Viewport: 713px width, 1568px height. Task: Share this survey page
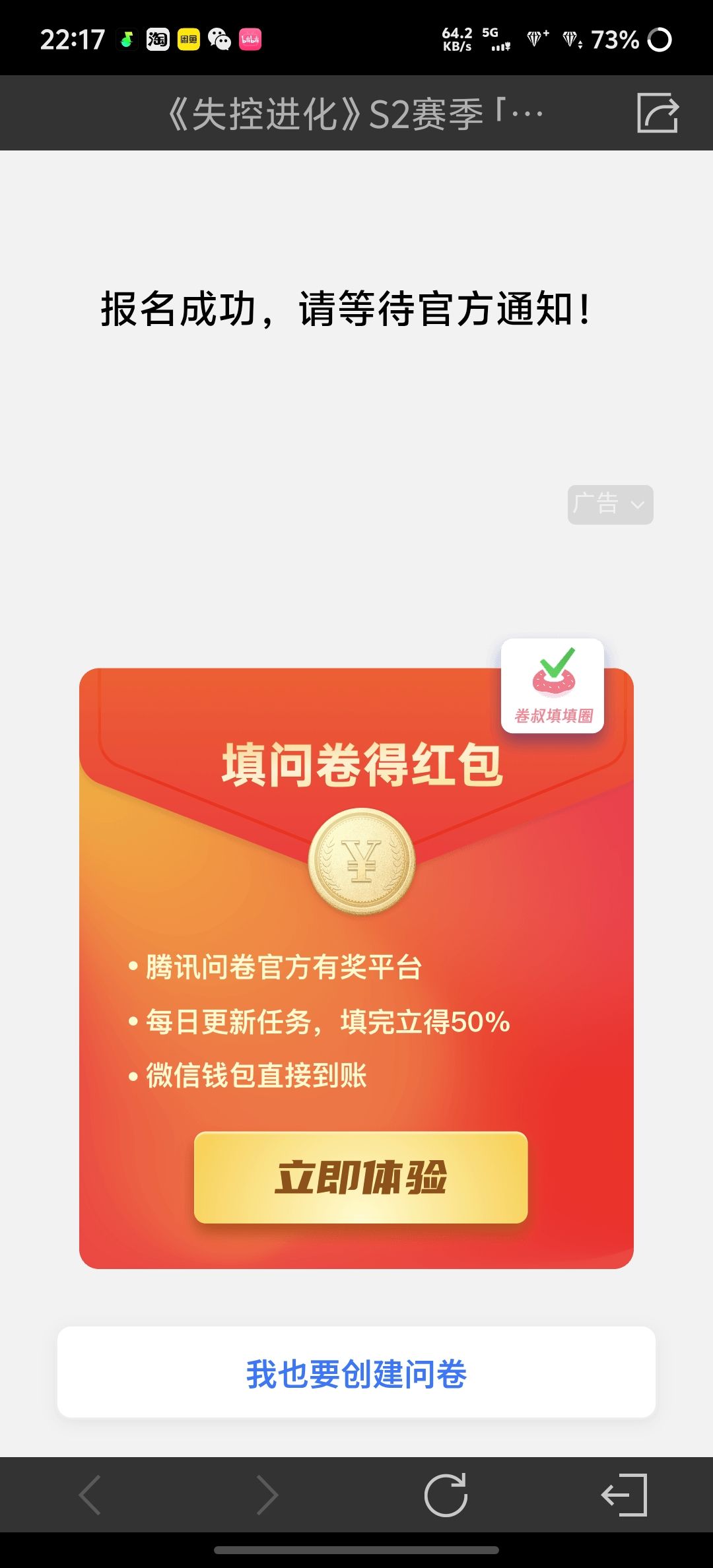click(x=658, y=113)
